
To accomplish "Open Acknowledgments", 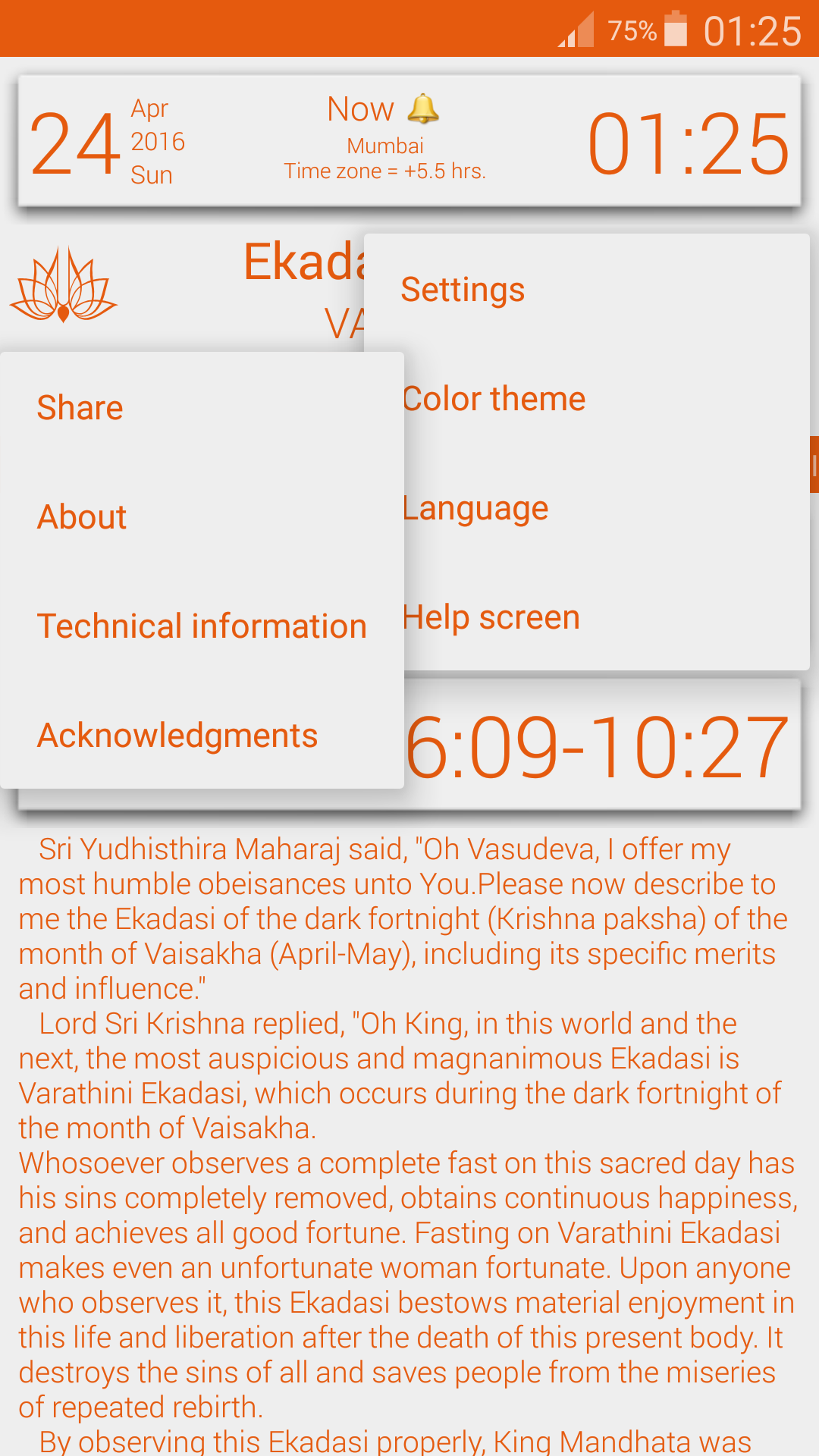I will point(177,736).
